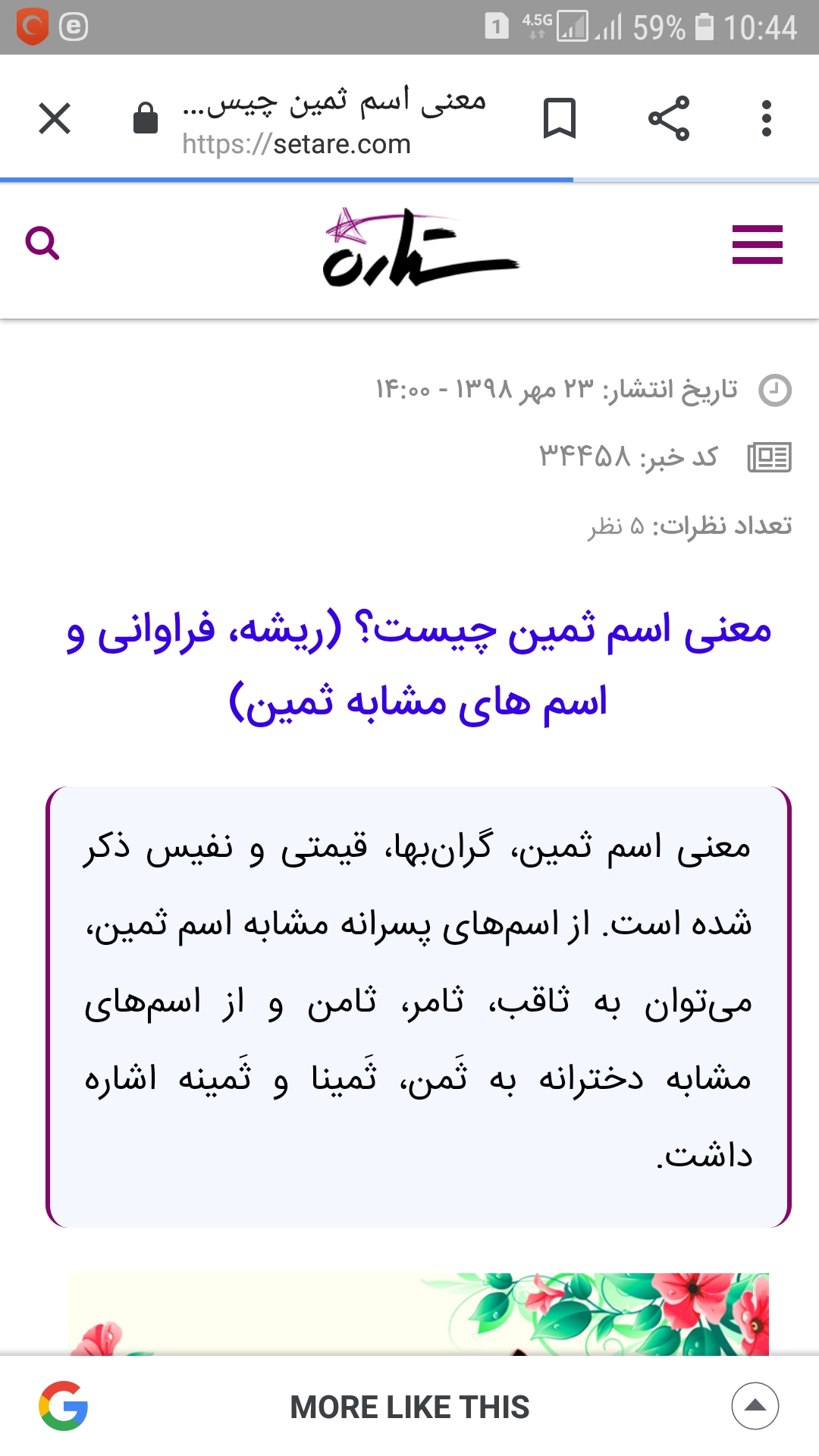The height and width of the screenshot is (1456, 819).
Task: View site security lock info
Action: click(146, 119)
